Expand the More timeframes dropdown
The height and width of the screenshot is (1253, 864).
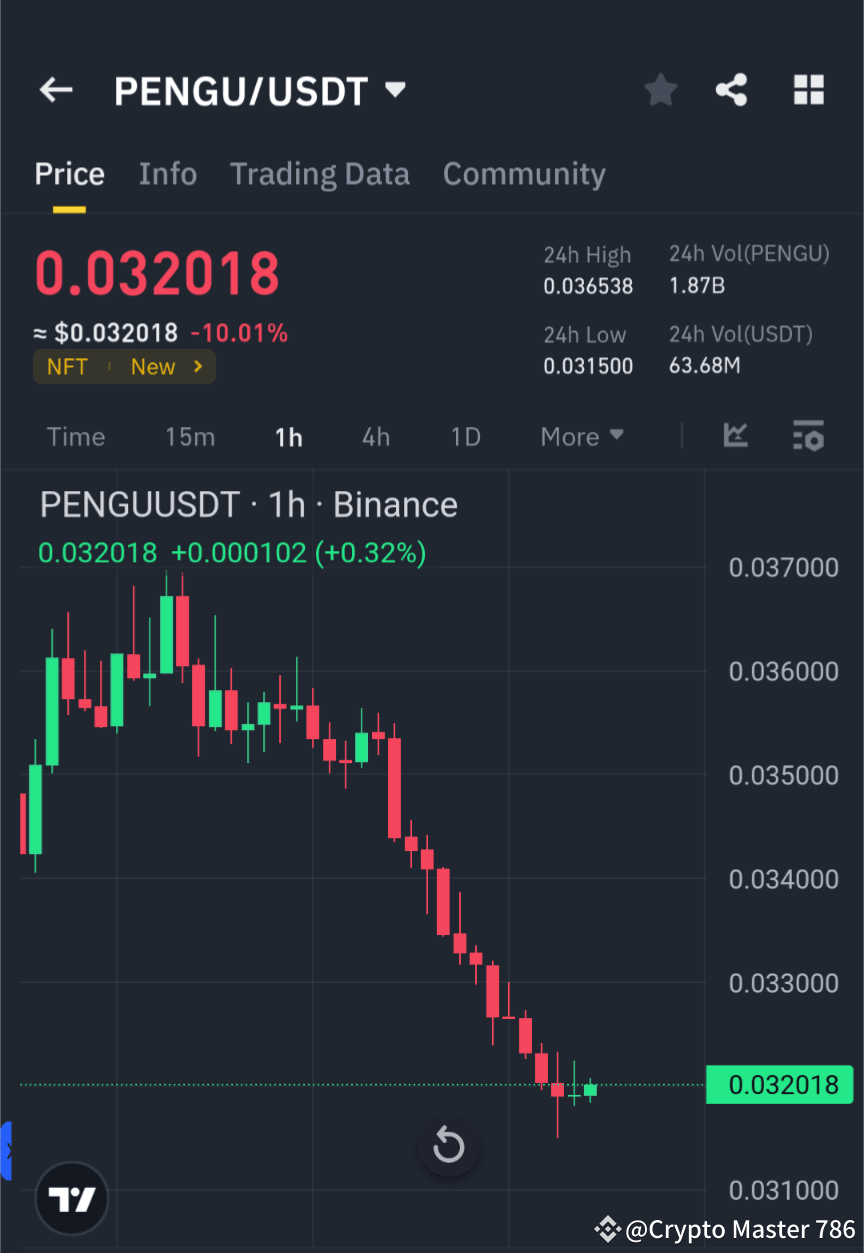click(581, 436)
